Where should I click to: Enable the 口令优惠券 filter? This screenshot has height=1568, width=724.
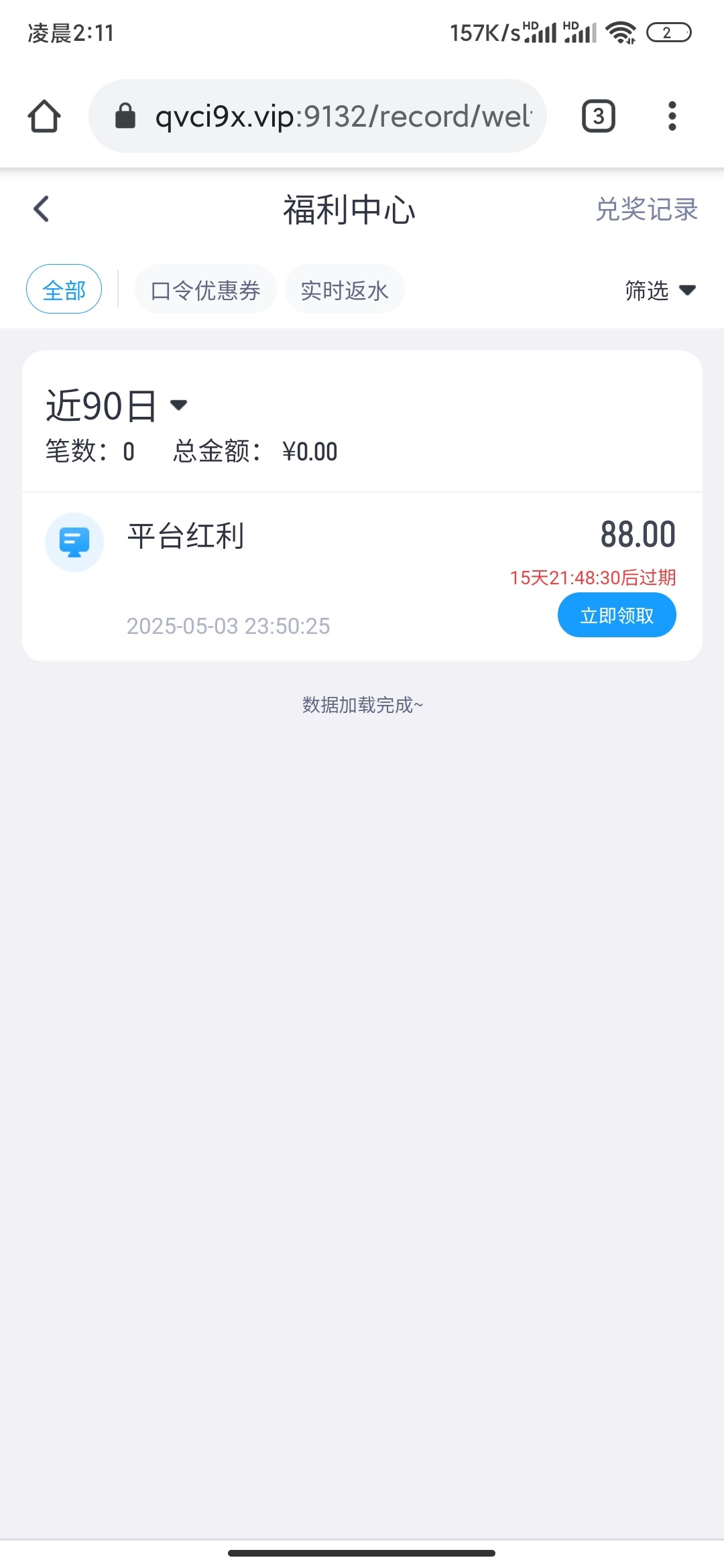click(x=205, y=288)
